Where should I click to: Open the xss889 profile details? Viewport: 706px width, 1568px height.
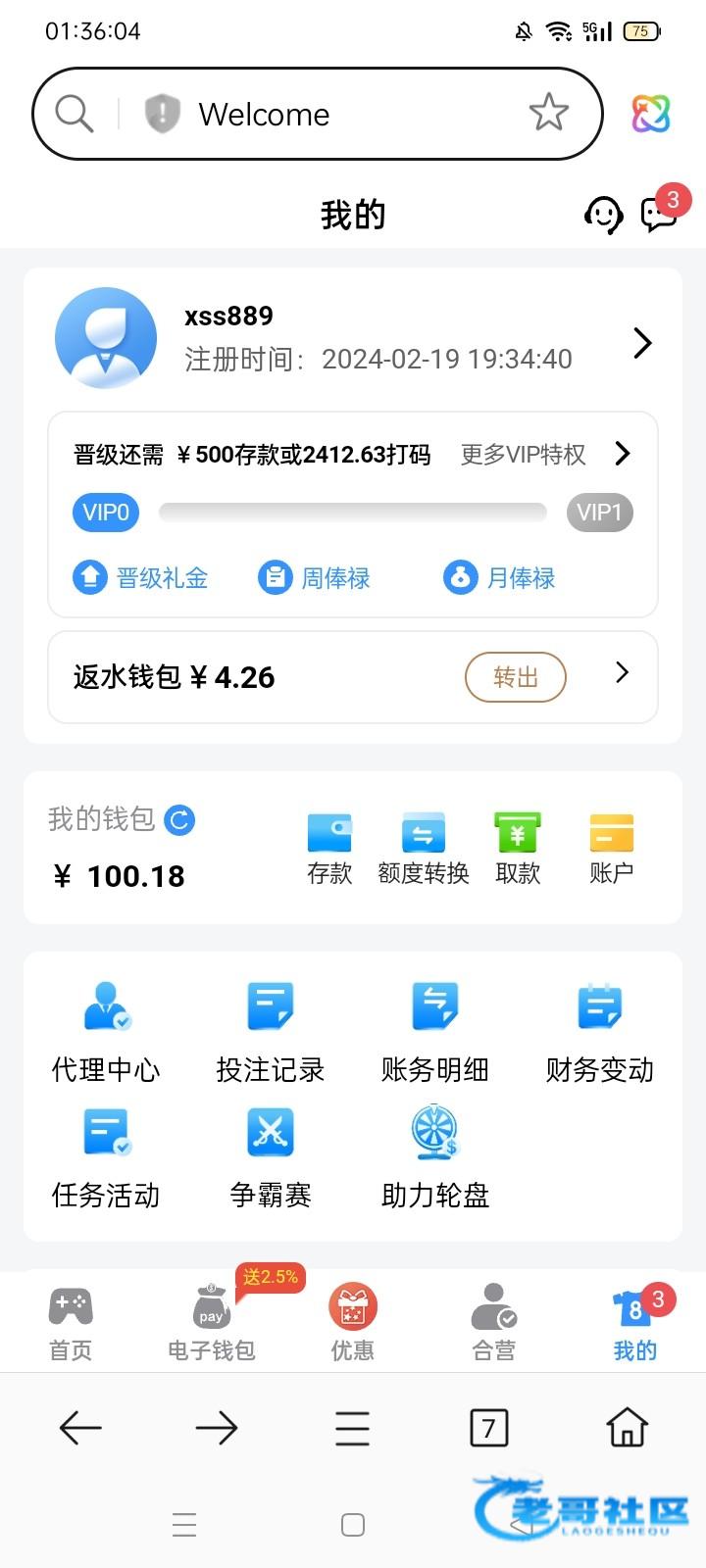[x=642, y=343]
